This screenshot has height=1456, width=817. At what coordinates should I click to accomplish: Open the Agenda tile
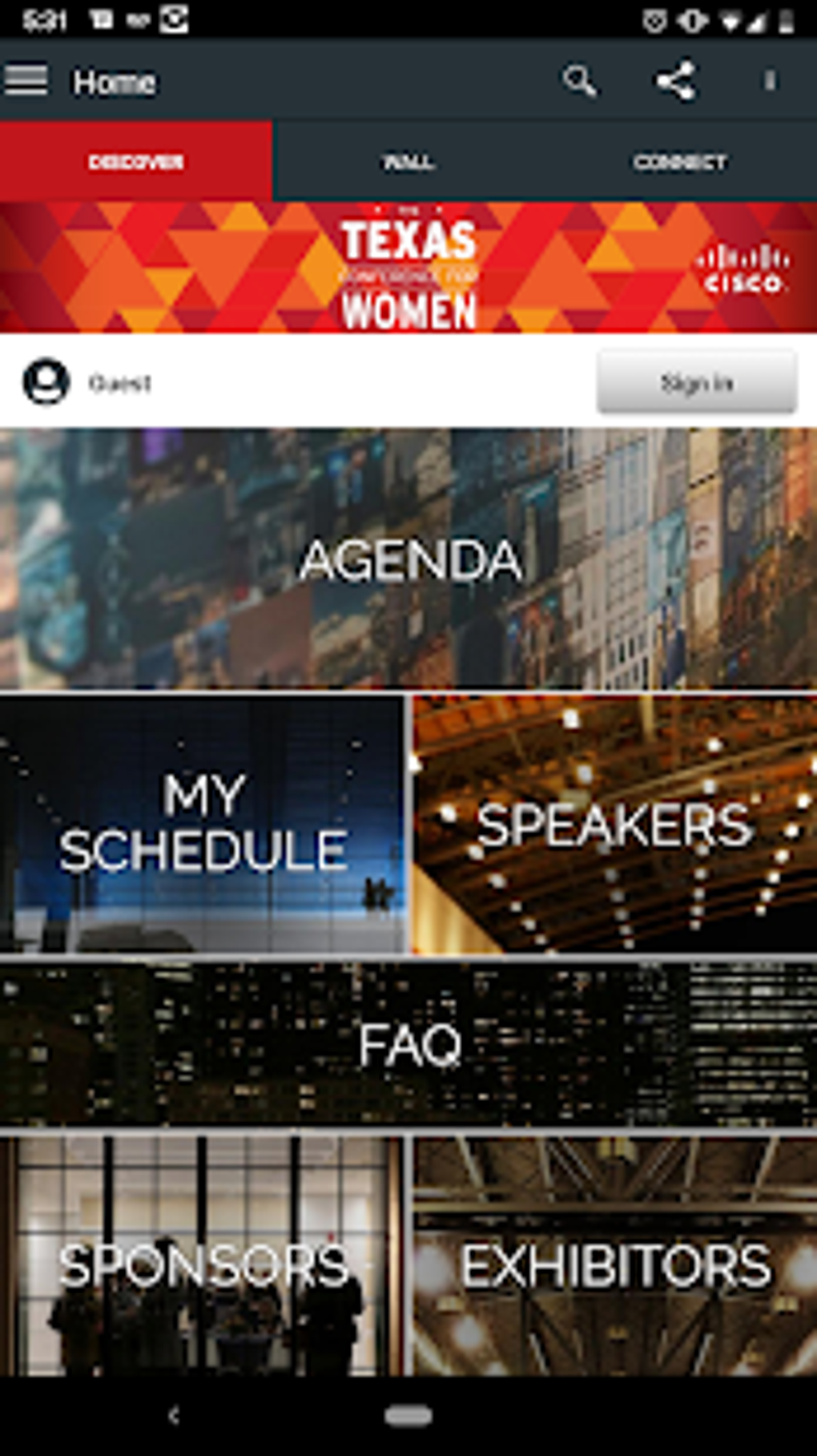tap(408, 559)
